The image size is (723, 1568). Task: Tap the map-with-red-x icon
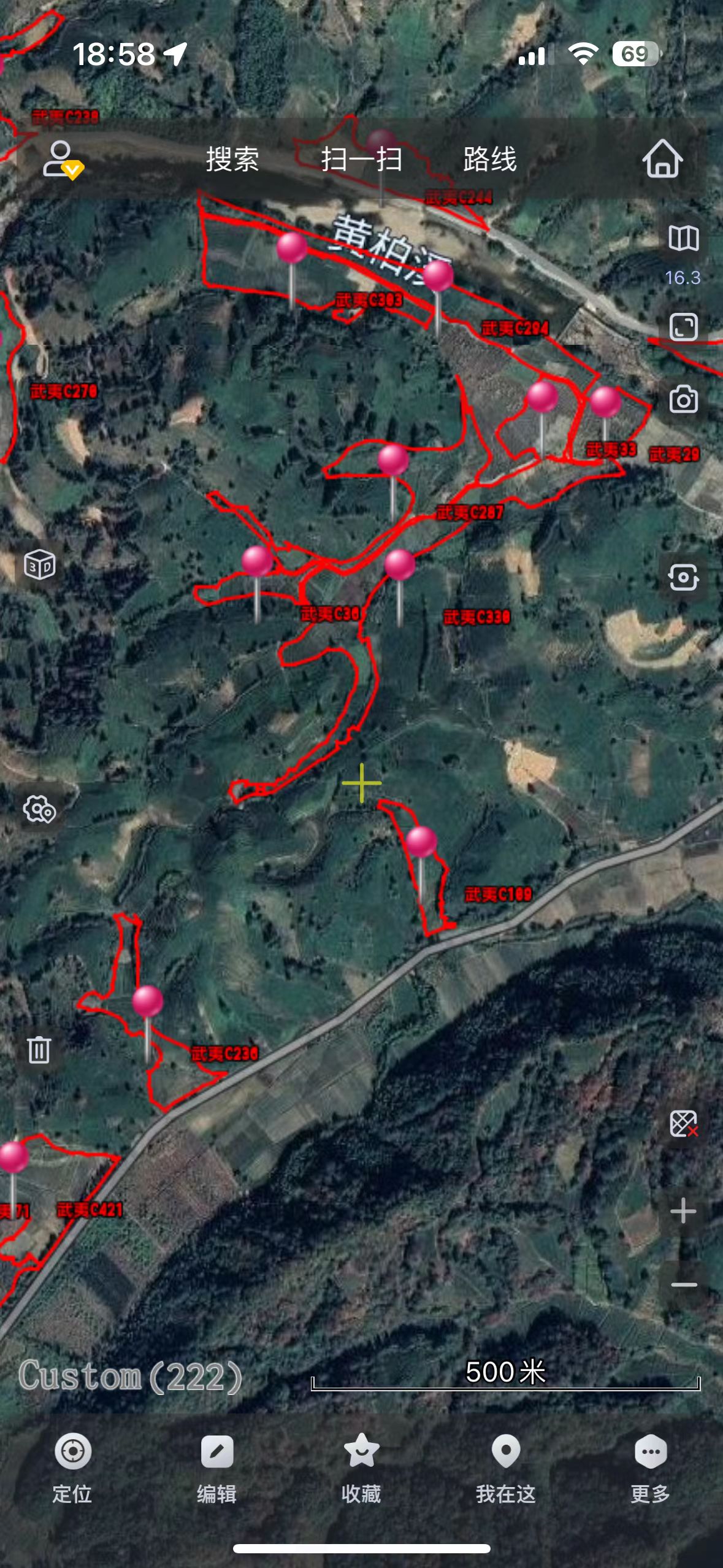tap(684, 1124)
